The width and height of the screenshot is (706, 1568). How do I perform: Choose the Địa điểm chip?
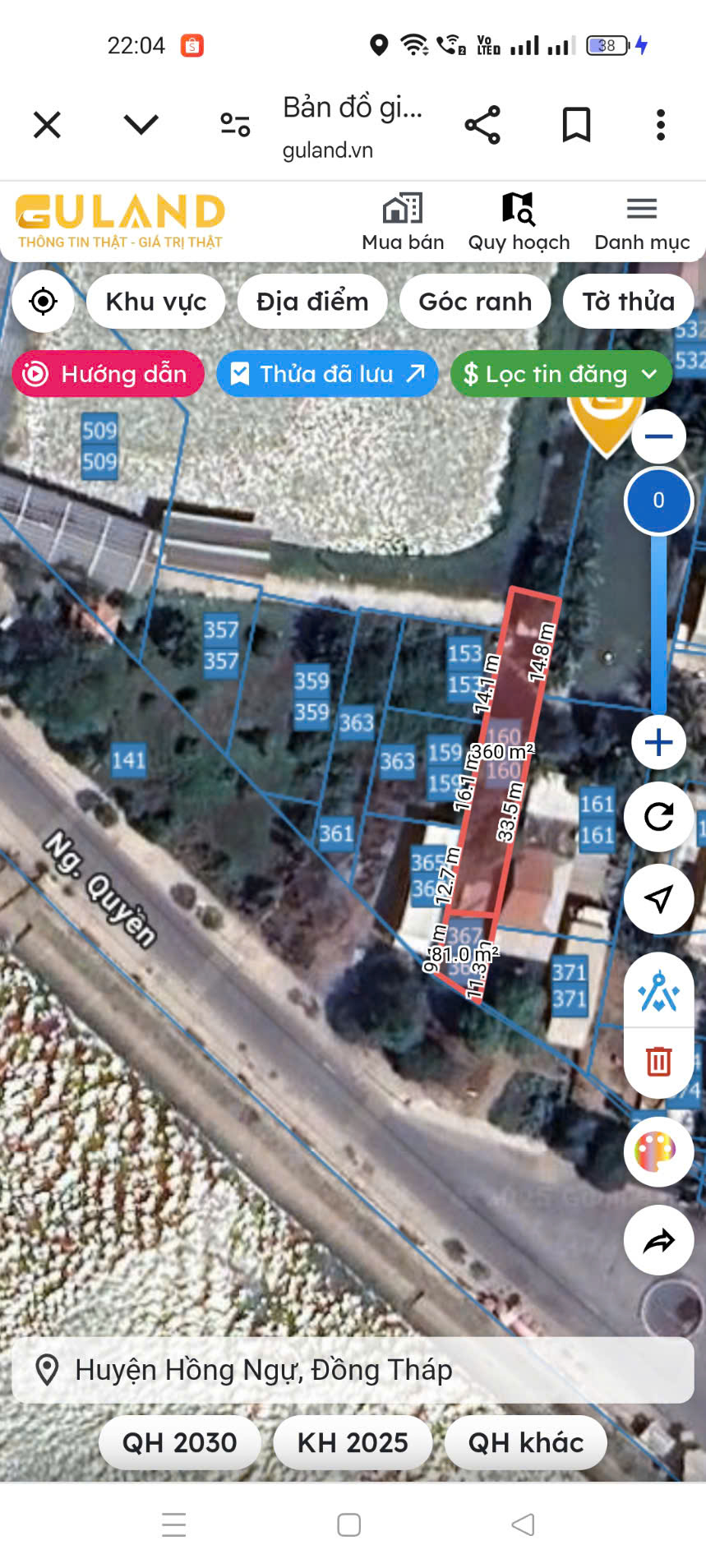pyautogui.click(x=312, y=302)
